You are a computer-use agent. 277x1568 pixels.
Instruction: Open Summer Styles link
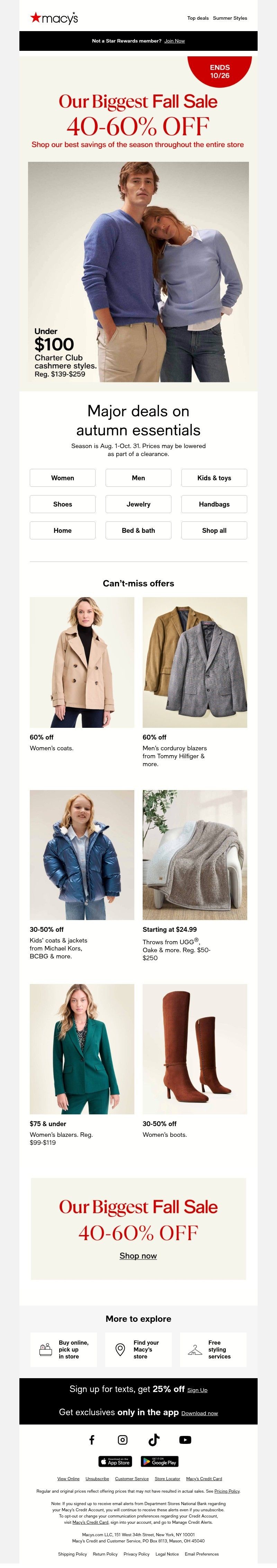tap(230, 18)
